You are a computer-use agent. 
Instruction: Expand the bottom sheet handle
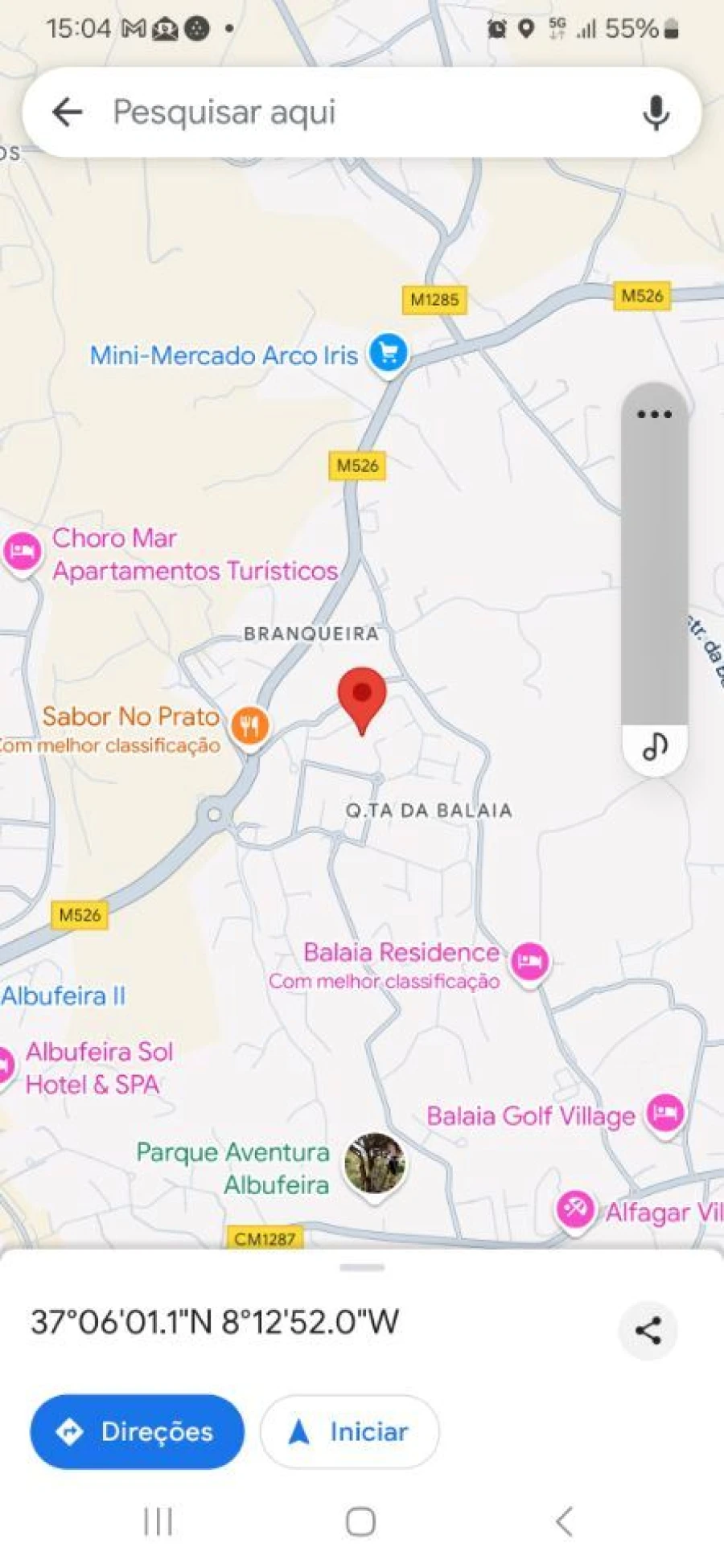pyautogui.click(x=362, y=1268)
